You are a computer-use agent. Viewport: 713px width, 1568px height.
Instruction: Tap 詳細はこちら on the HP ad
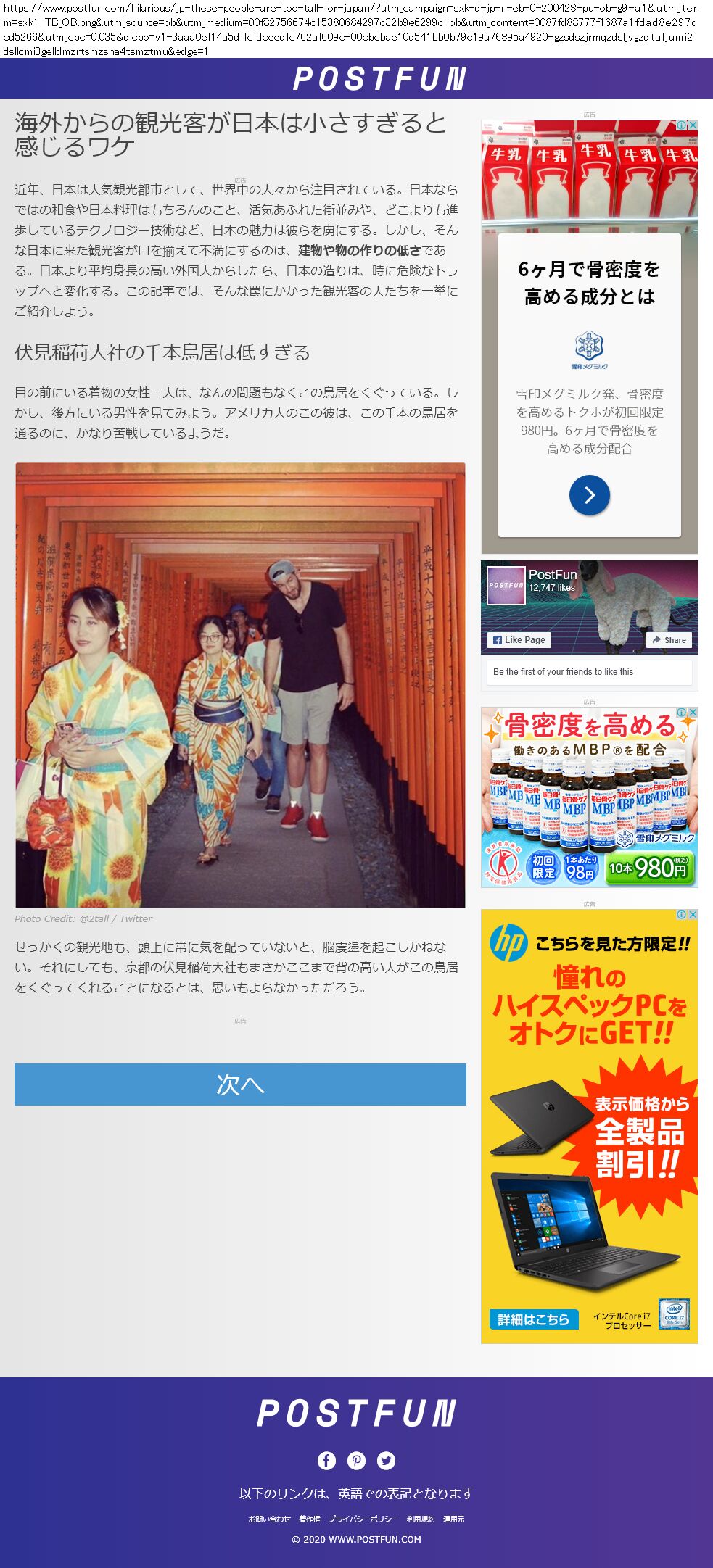(x=533, y=1319)
